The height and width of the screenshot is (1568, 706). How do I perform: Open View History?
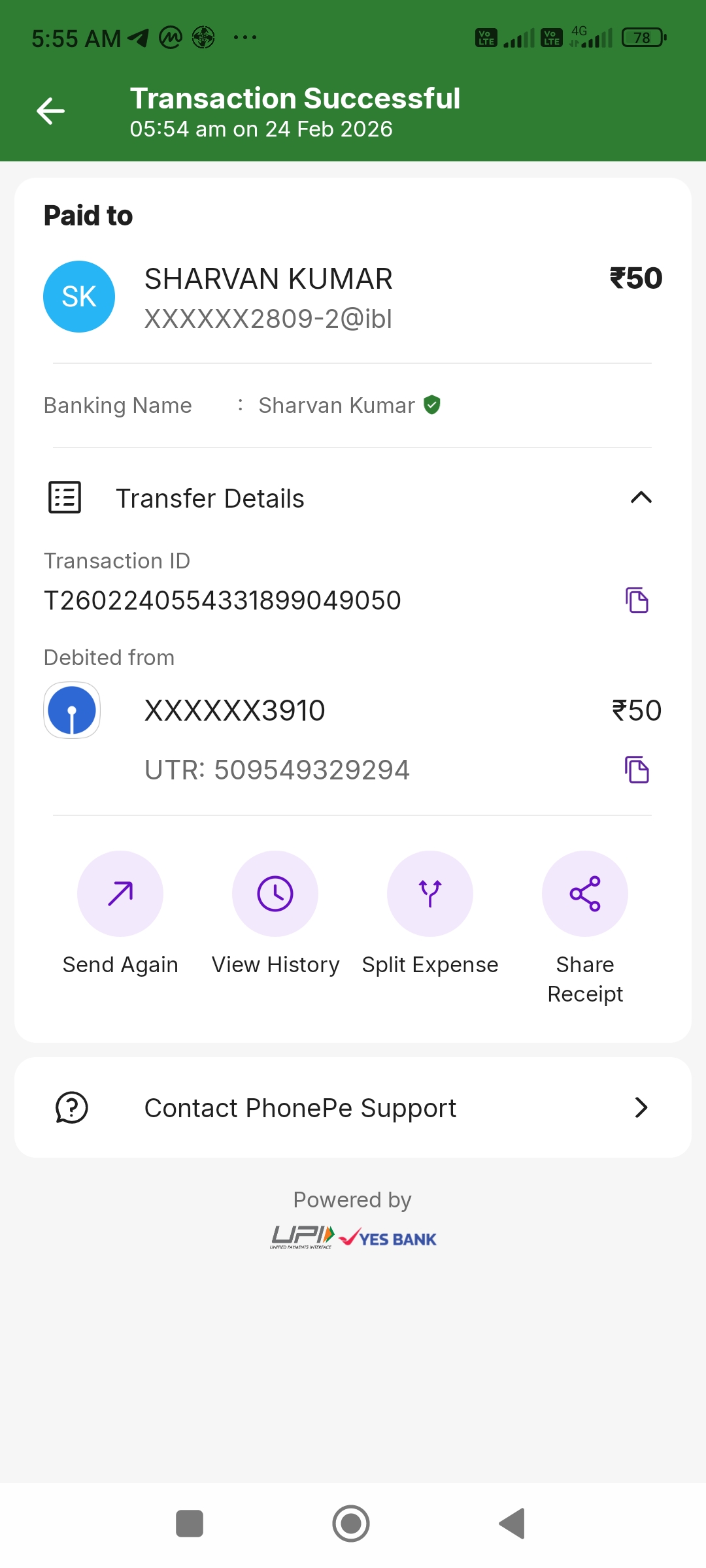[x=275, y=894]
